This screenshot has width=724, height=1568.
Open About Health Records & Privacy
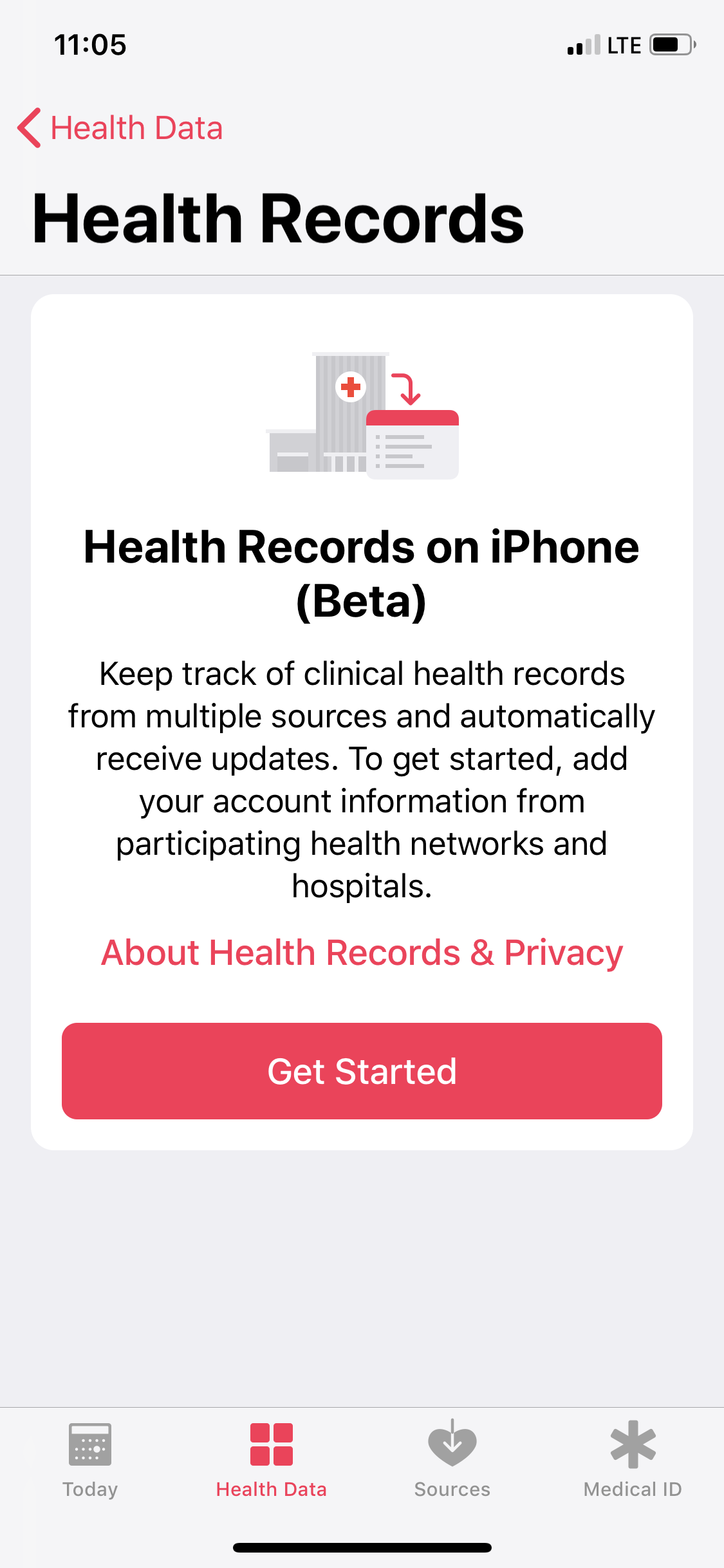coord(362,953)
